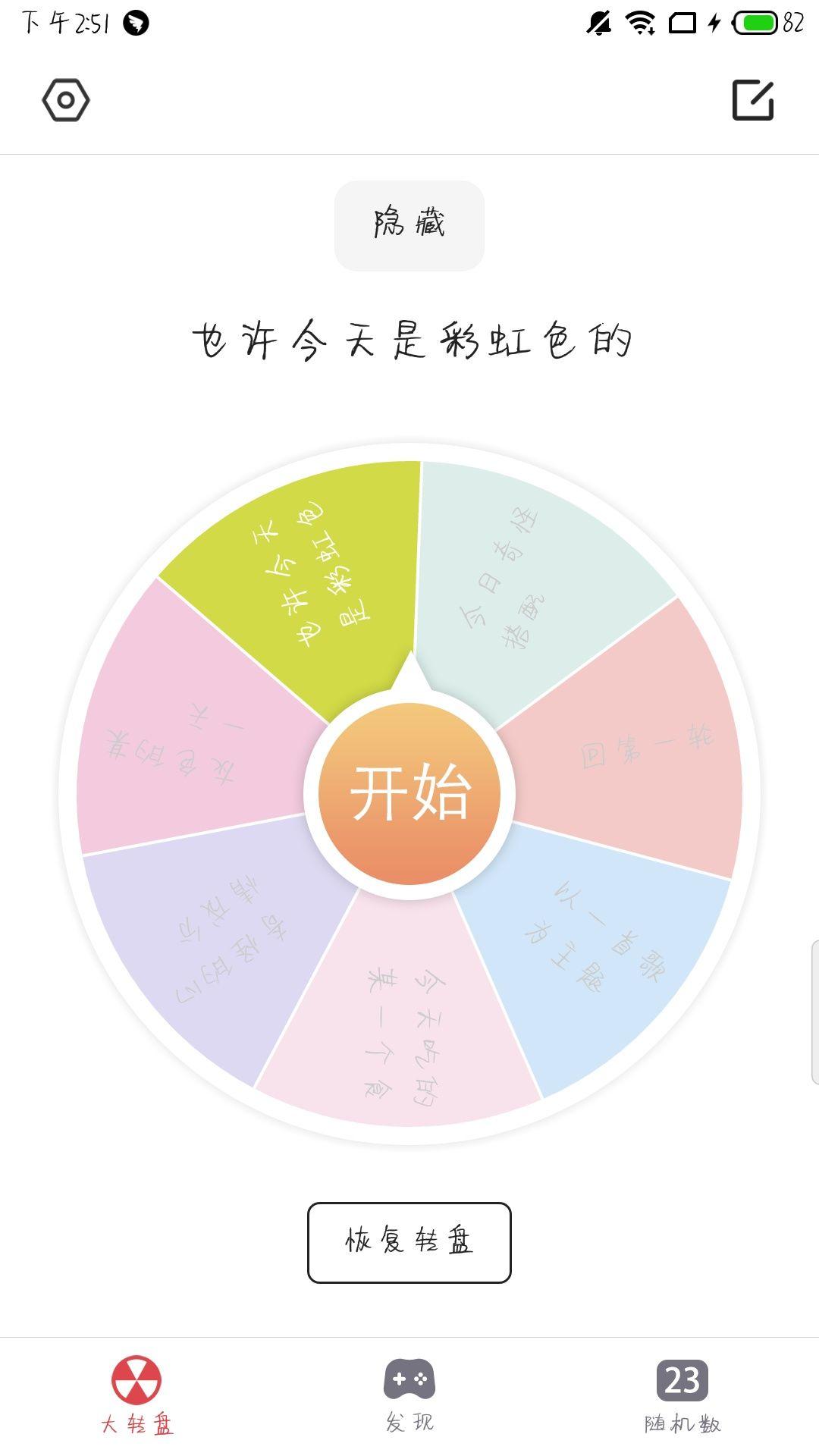Switch to the 大转盘 tab
The width and height of the screenshot is (819, 1456).
136,1395
